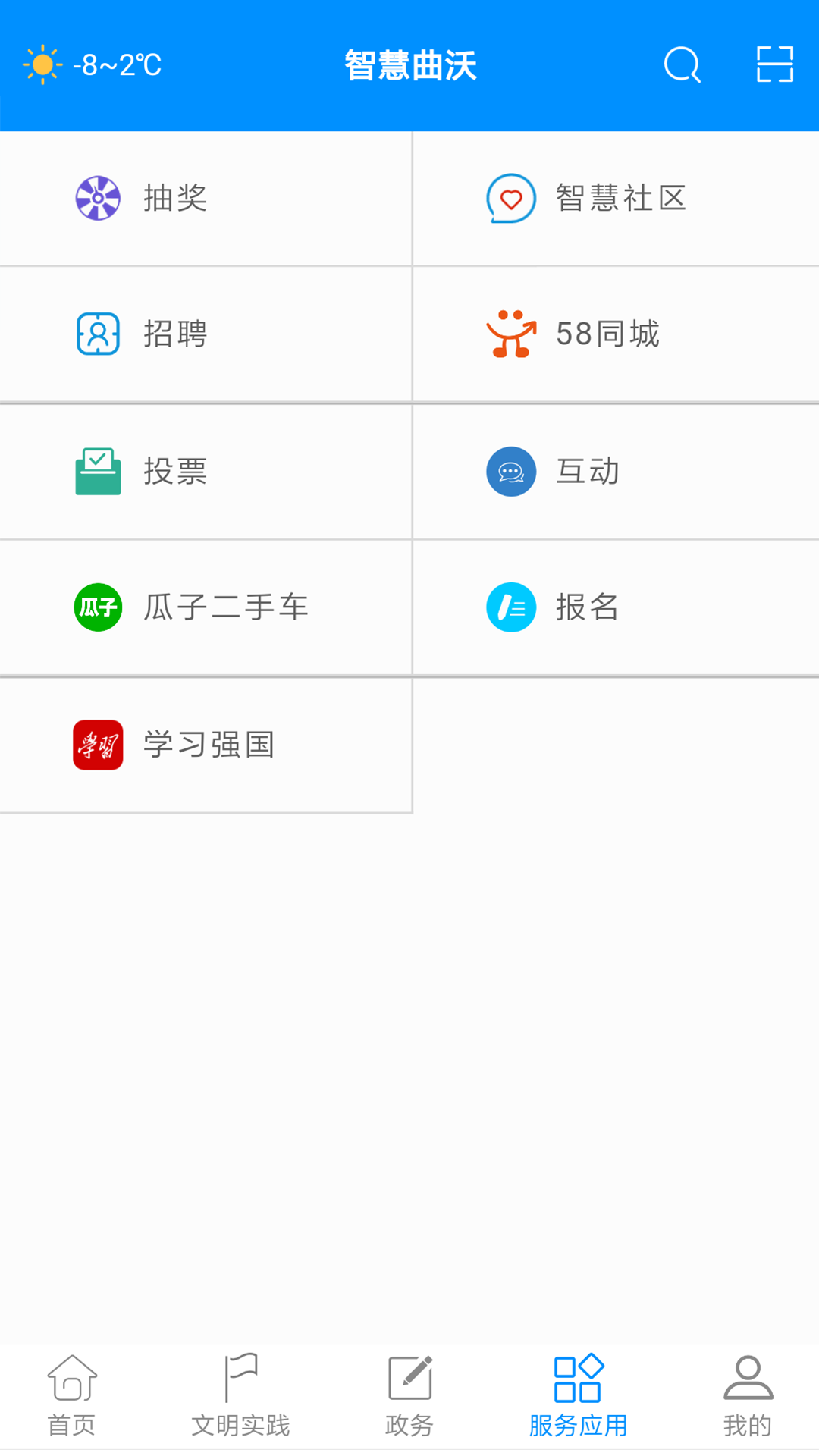Screen dimensions: 819x1456
Task: Switch to the 首页 tab
Action: pyautogui.click(x=72, y=1396)
